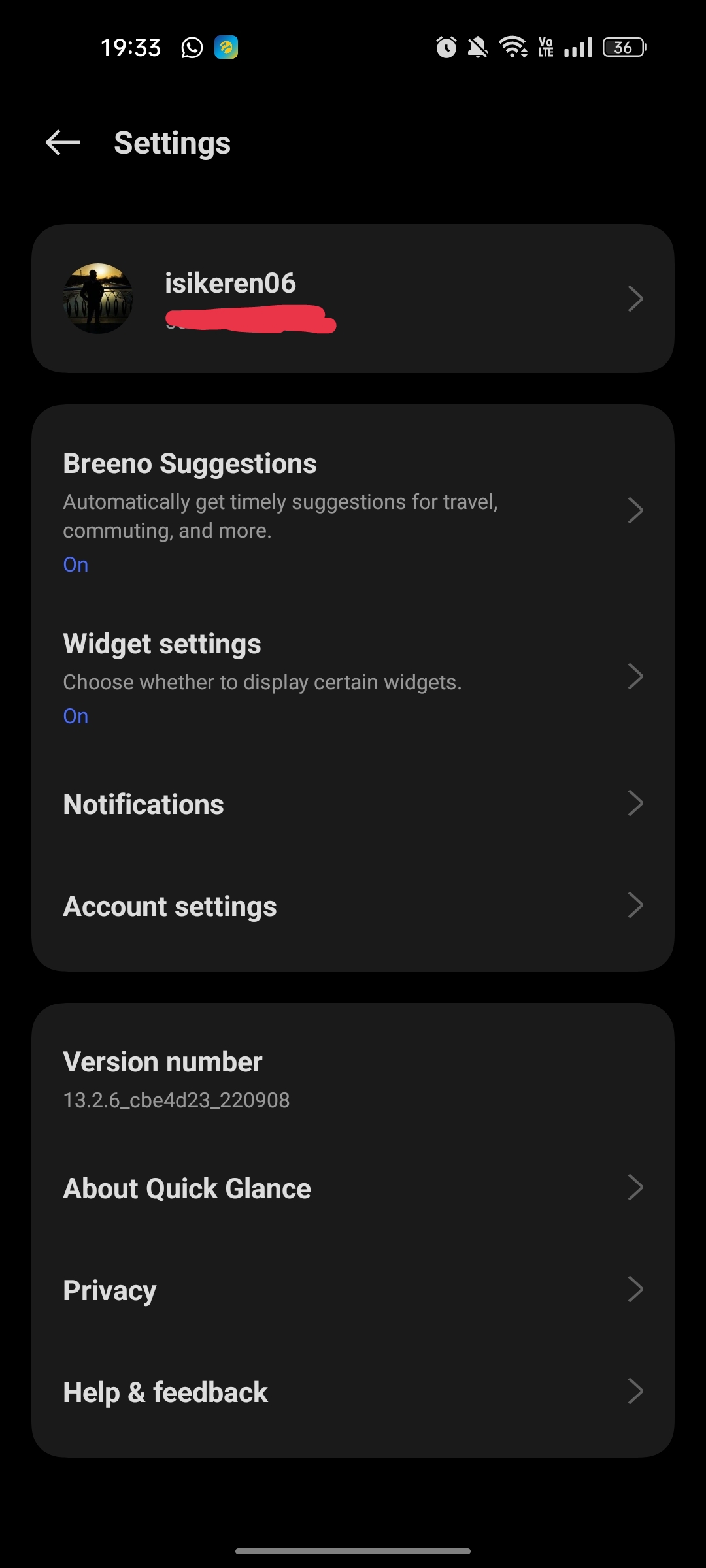Screen dimensions: 706x1568
Task: Open Breeno Suggestions settings
Action: pyautogui.click(x=353, y=512)
